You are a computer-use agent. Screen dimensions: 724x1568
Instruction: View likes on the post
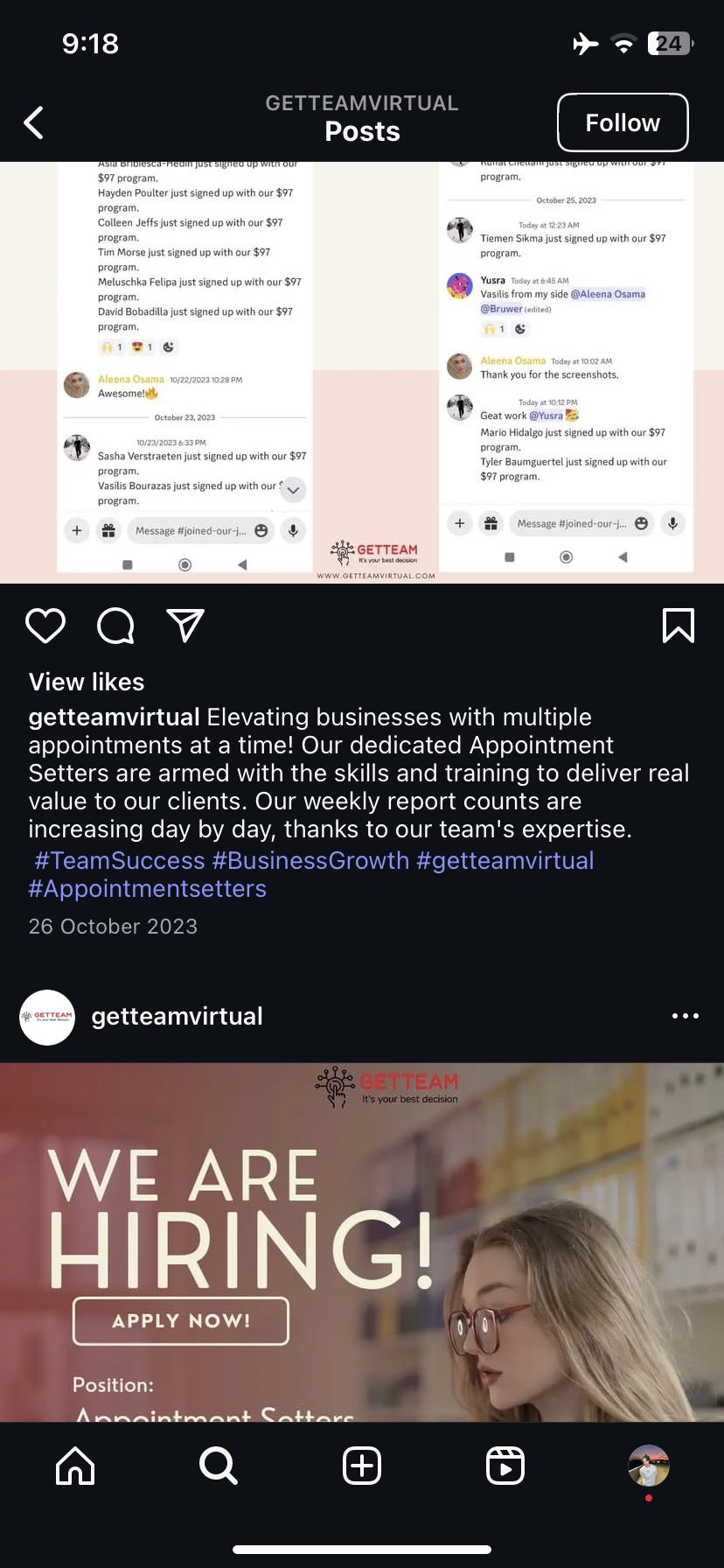pyautogui.click(x=87, y=682)
